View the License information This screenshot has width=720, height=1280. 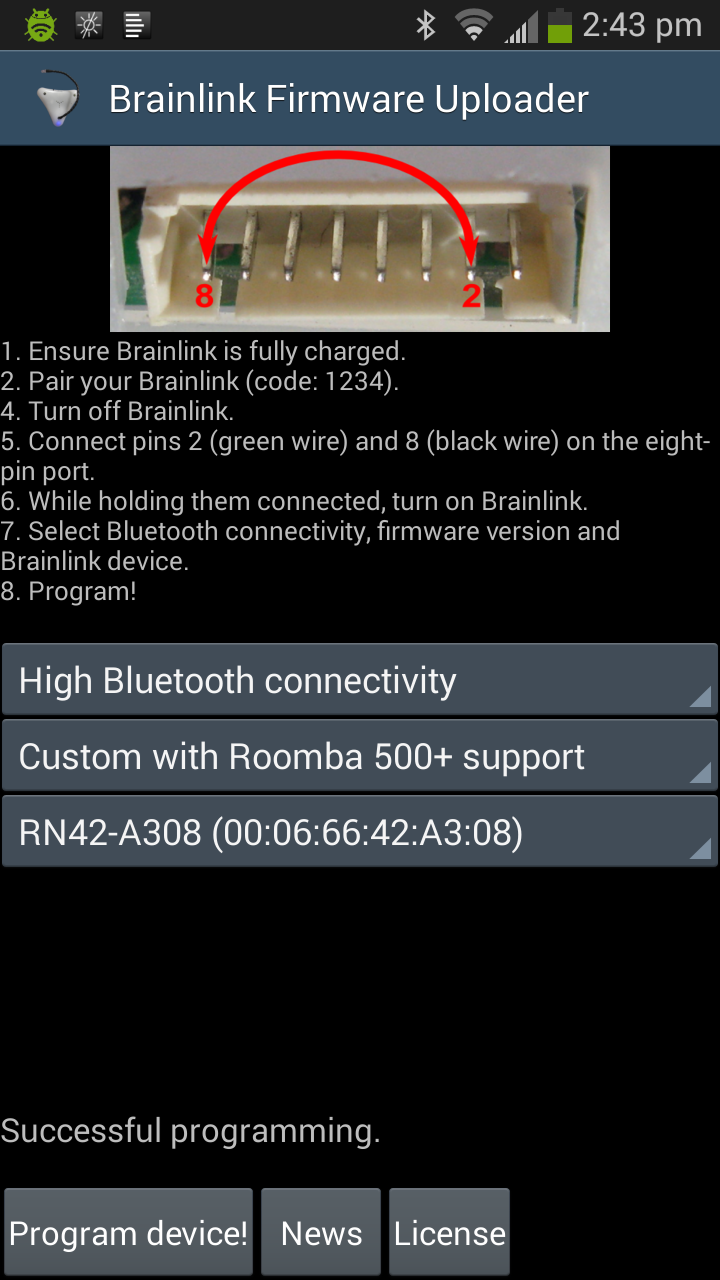pyautogui.click(x=449, y=1232)
